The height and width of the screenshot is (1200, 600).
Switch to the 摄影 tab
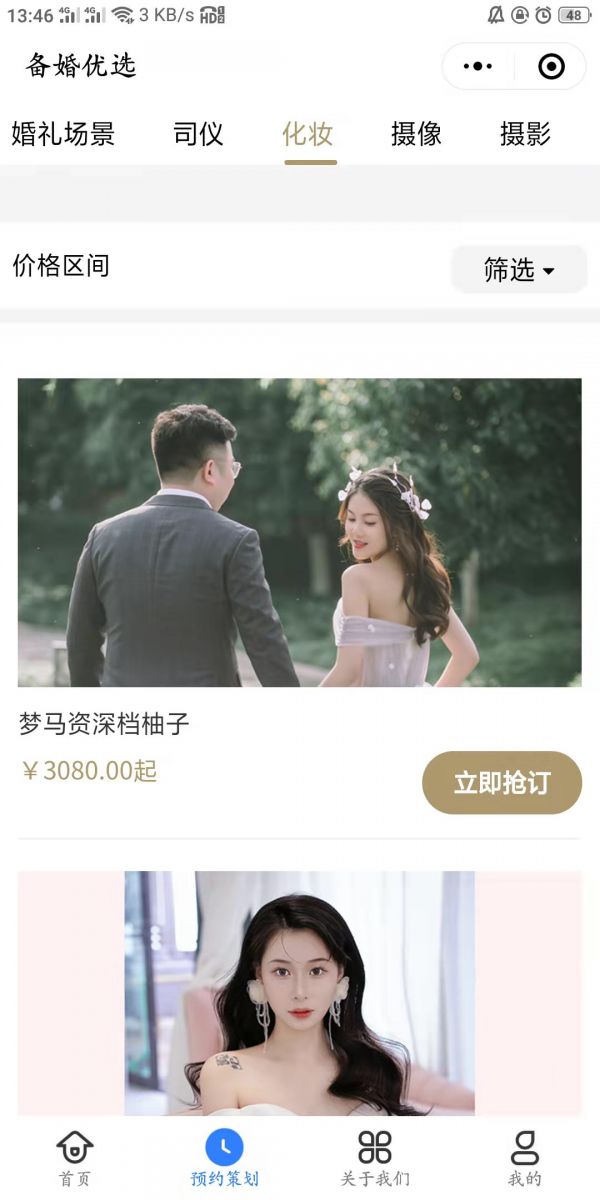(525, 134)
